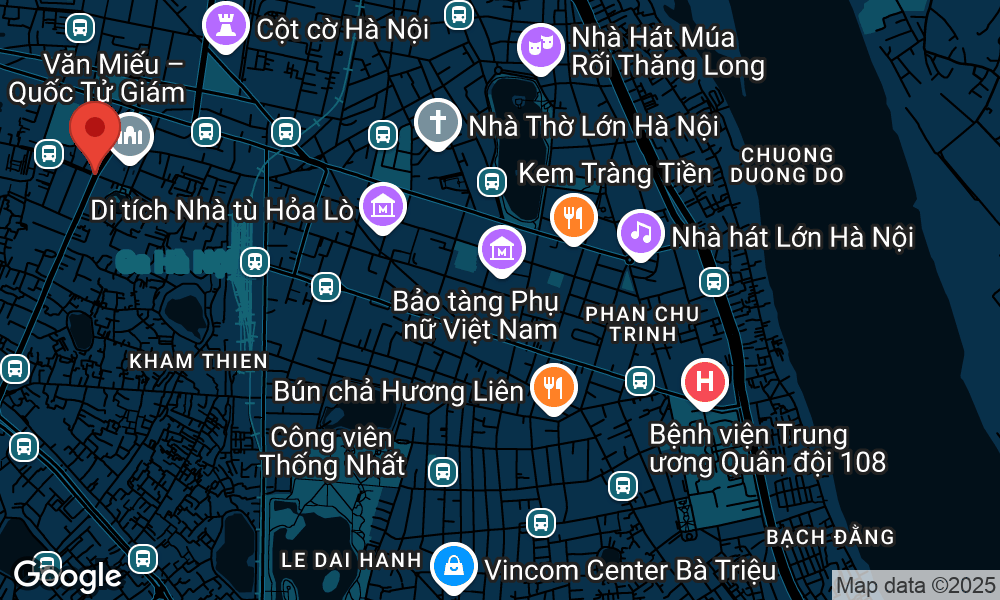Tap Di tích Nhà tù Hỏa Lò museum marker
This screenshot has width=1000, height=600.
384,207
